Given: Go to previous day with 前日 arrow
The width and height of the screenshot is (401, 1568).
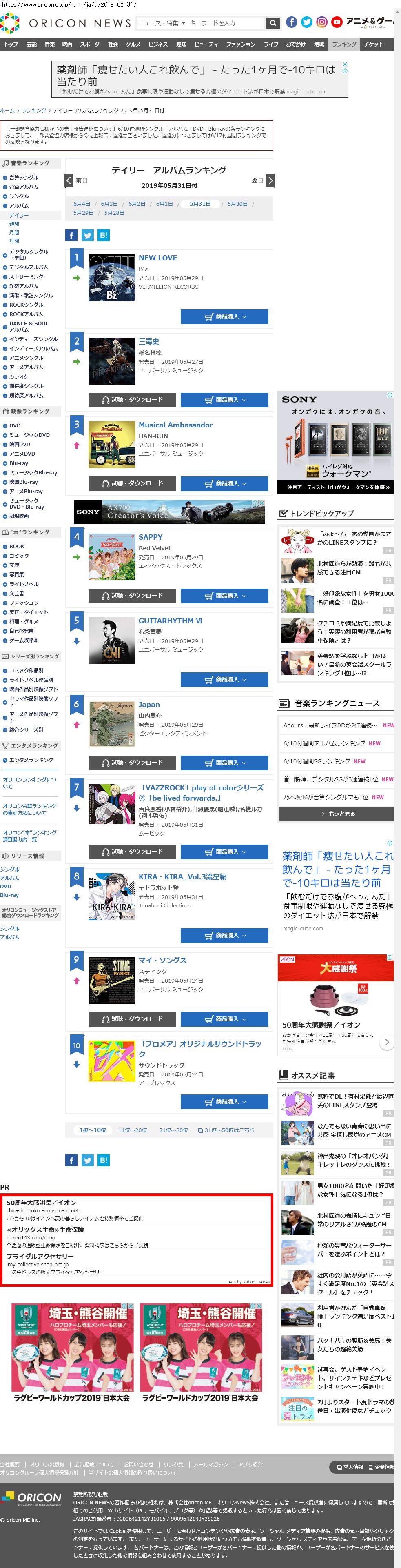Looking at the screenshot, I should click(69, 181).
